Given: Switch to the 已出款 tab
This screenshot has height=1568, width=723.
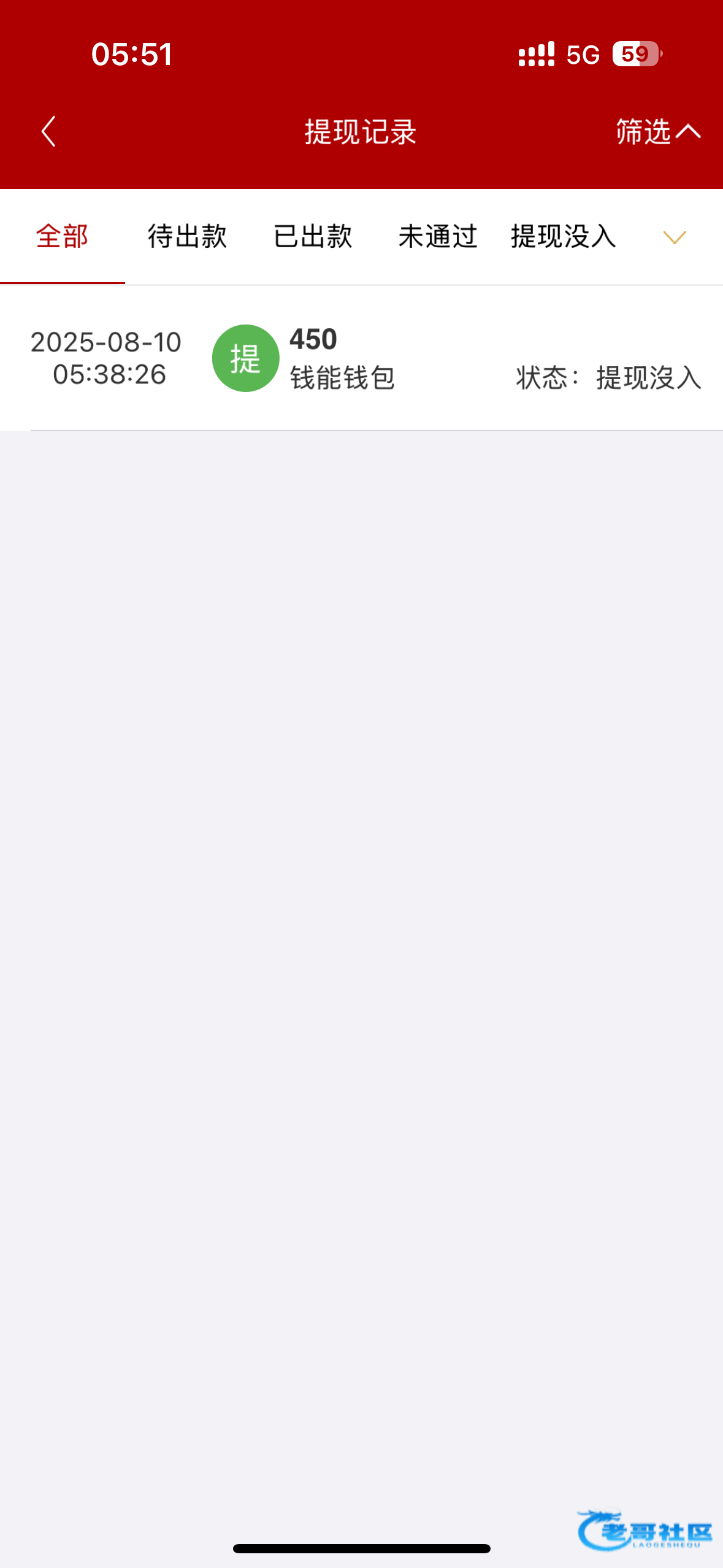Looking at the screenshot, I should 313,237.
